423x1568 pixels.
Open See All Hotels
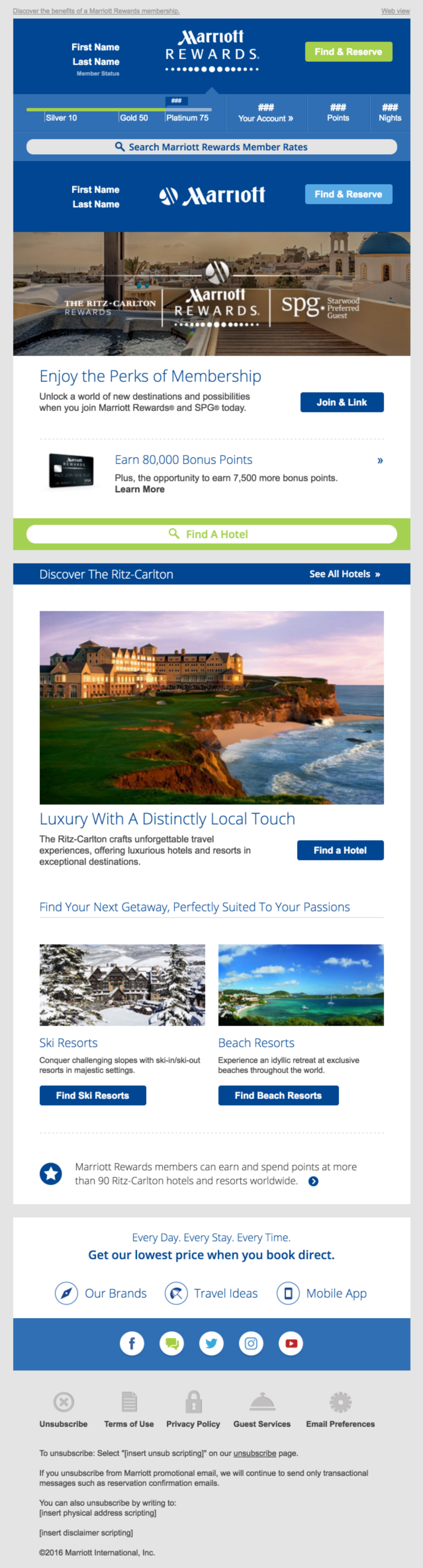(345, 574)
